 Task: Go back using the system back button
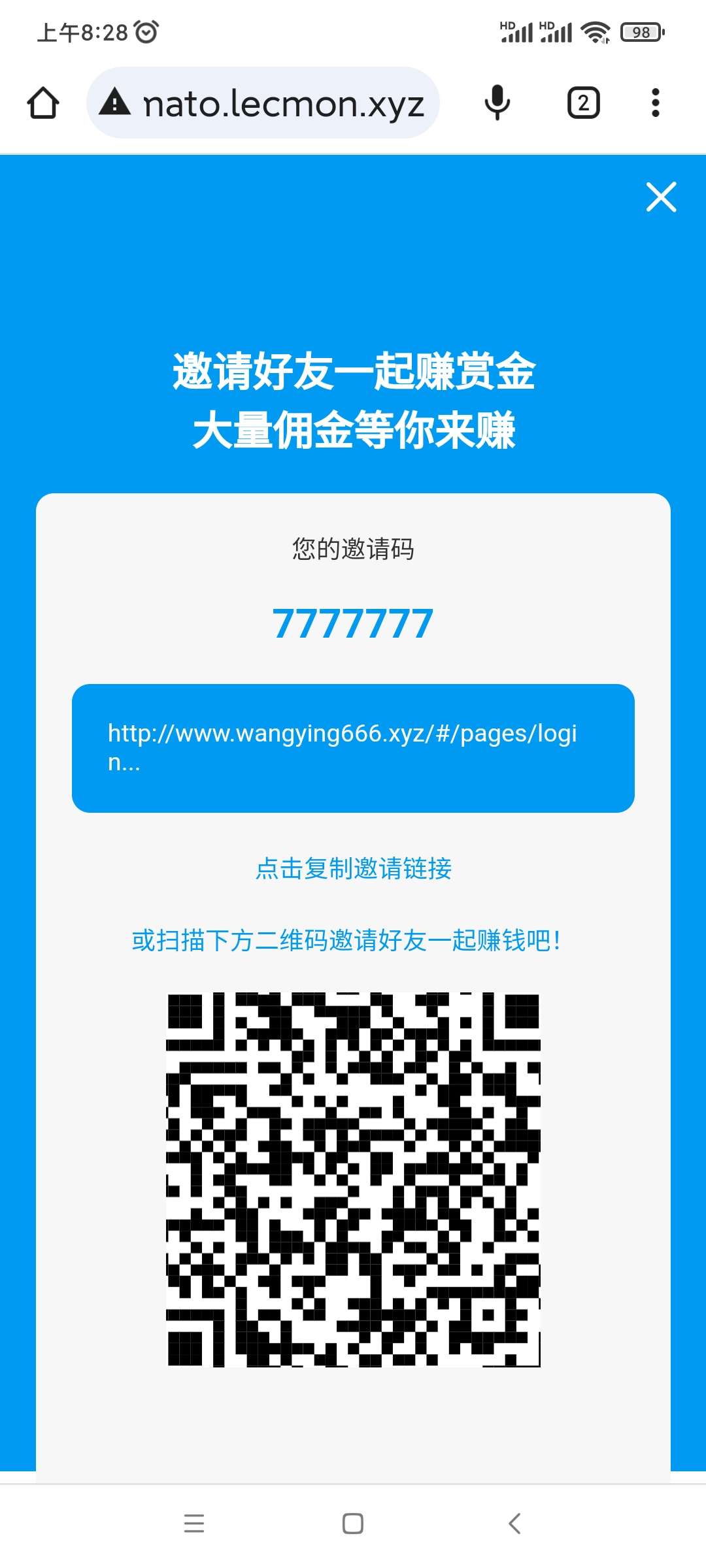pyautogui.click(x=514, y=1524)
